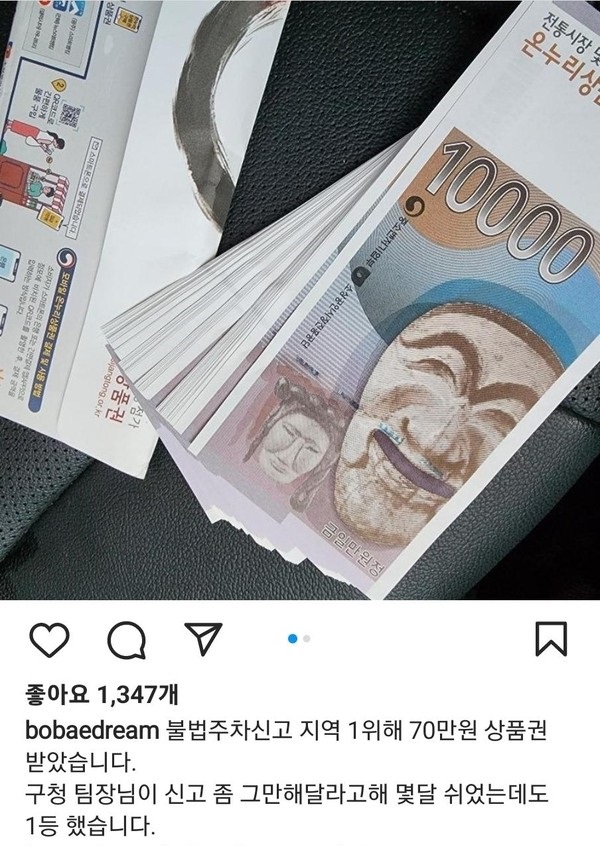The height and width of the screenshot is (846, 600).
Task: Share the post via paper plane icon
Action: [x=202, y=637]
